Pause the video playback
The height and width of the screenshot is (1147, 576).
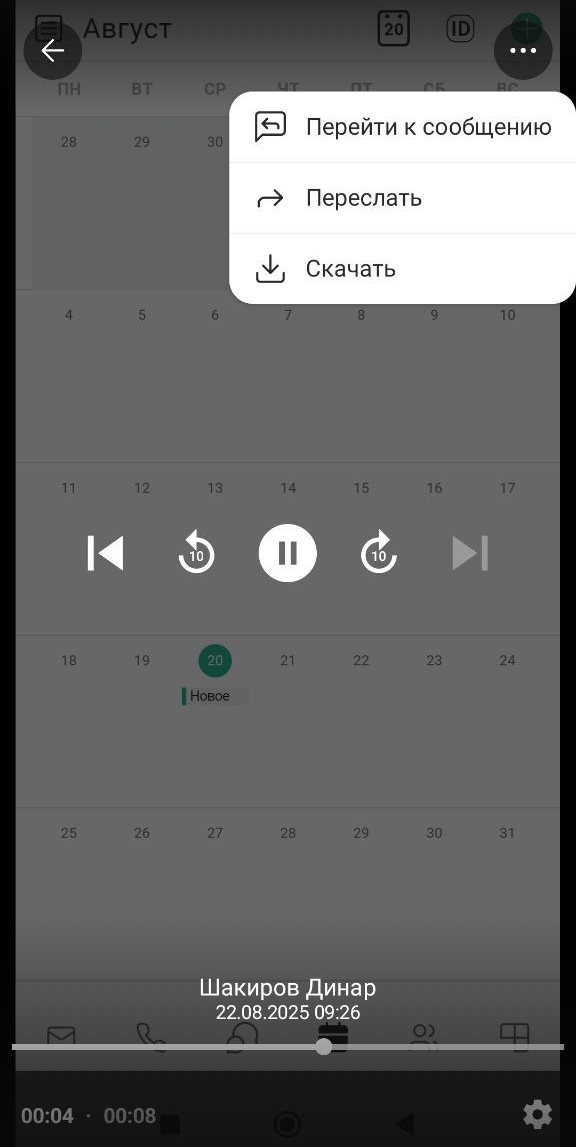288,553
